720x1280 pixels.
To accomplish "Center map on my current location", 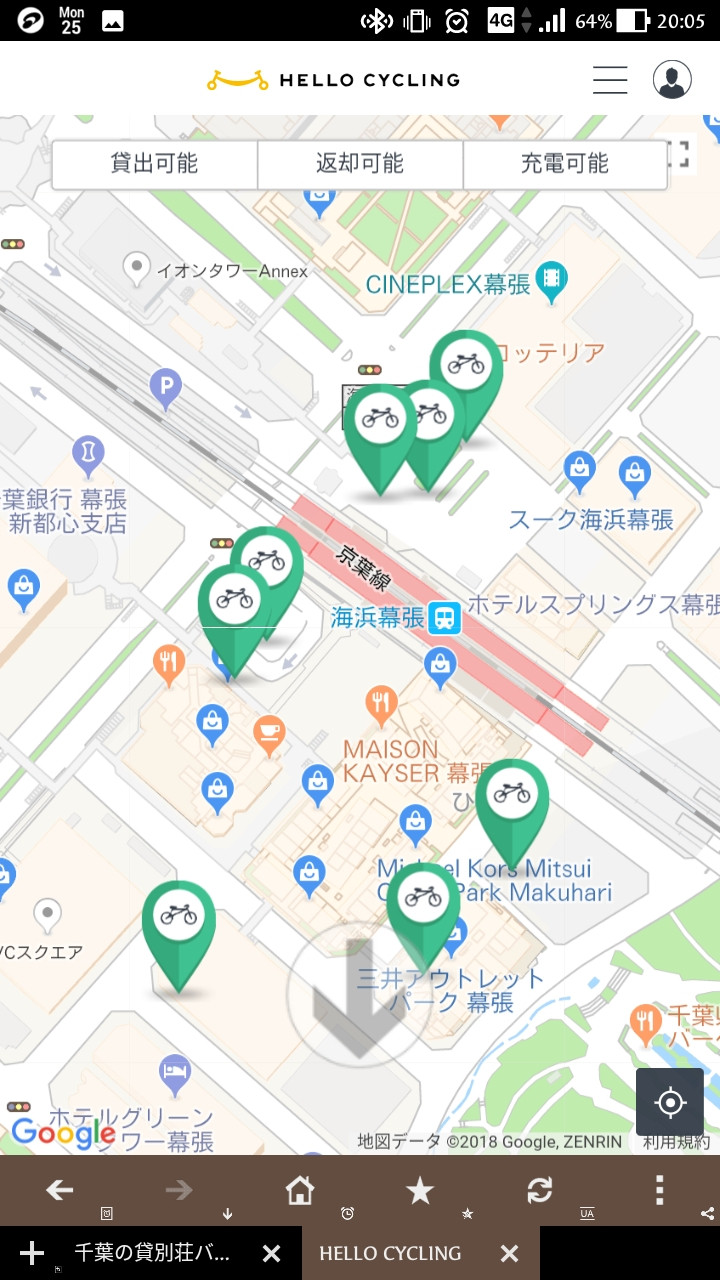I will tap(670, 1102).
